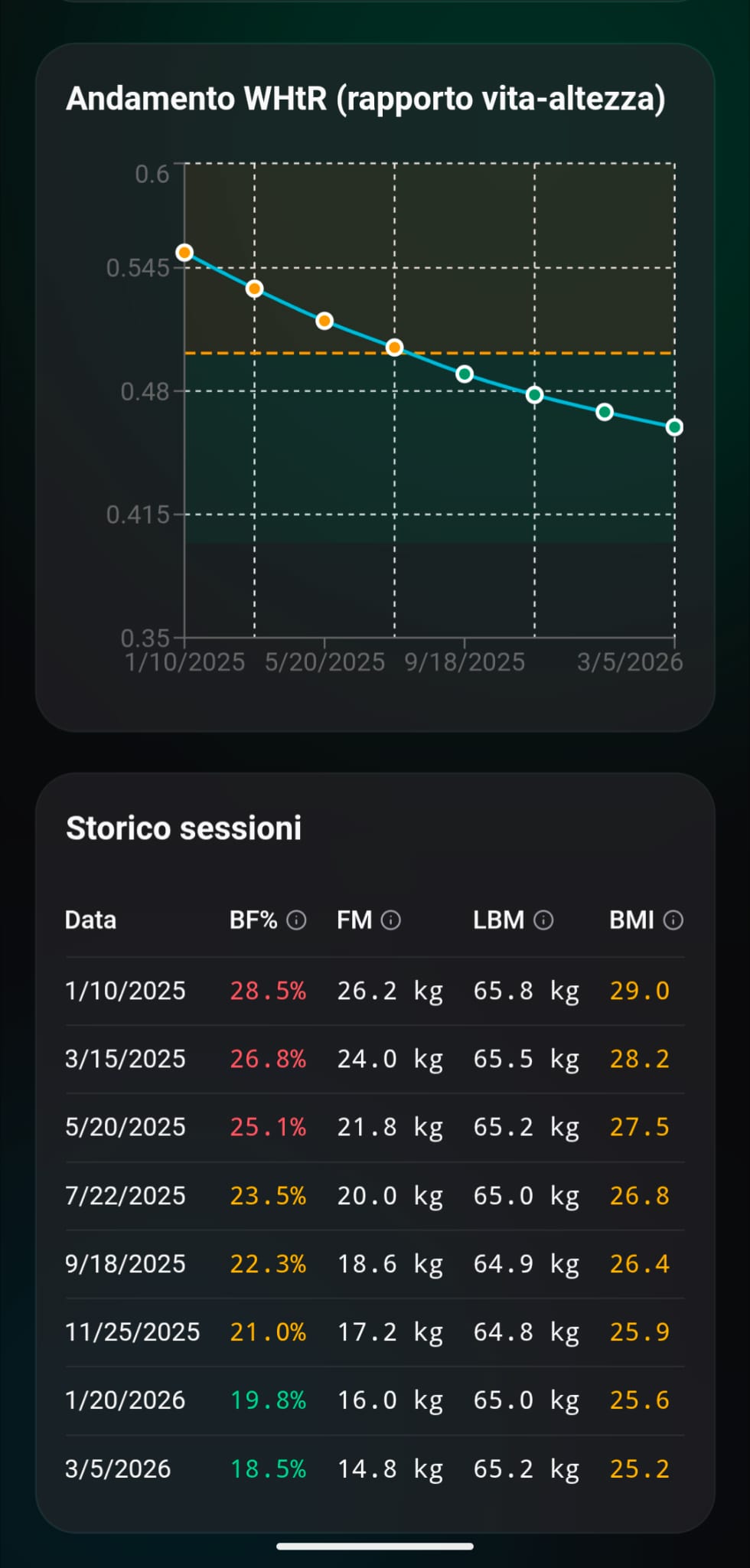Open the info tooltip next to BF% column
This screenshot has width=750, height=1568.
(297, 920)
